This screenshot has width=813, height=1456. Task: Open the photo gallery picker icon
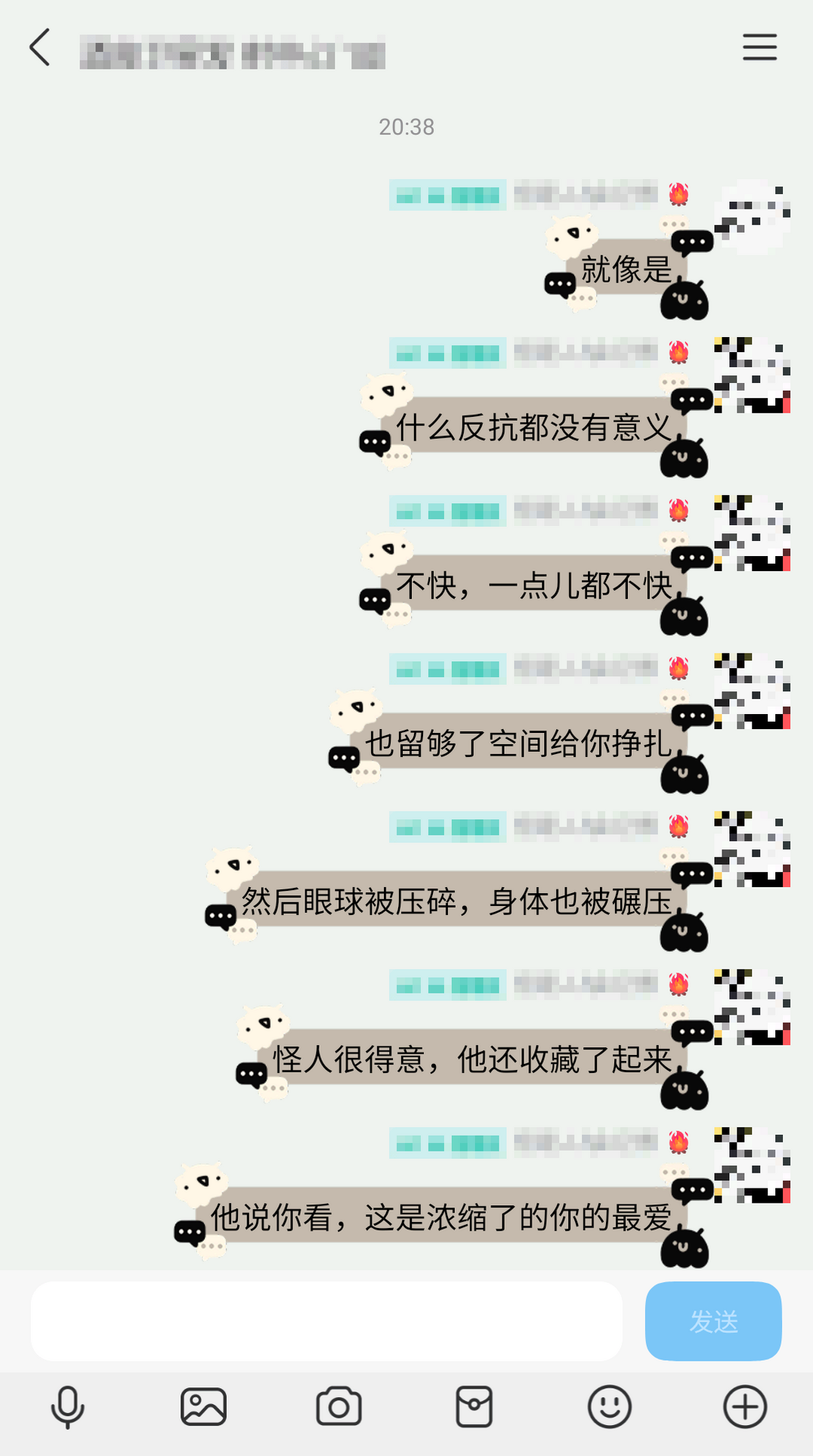[x=203, y=1407]
